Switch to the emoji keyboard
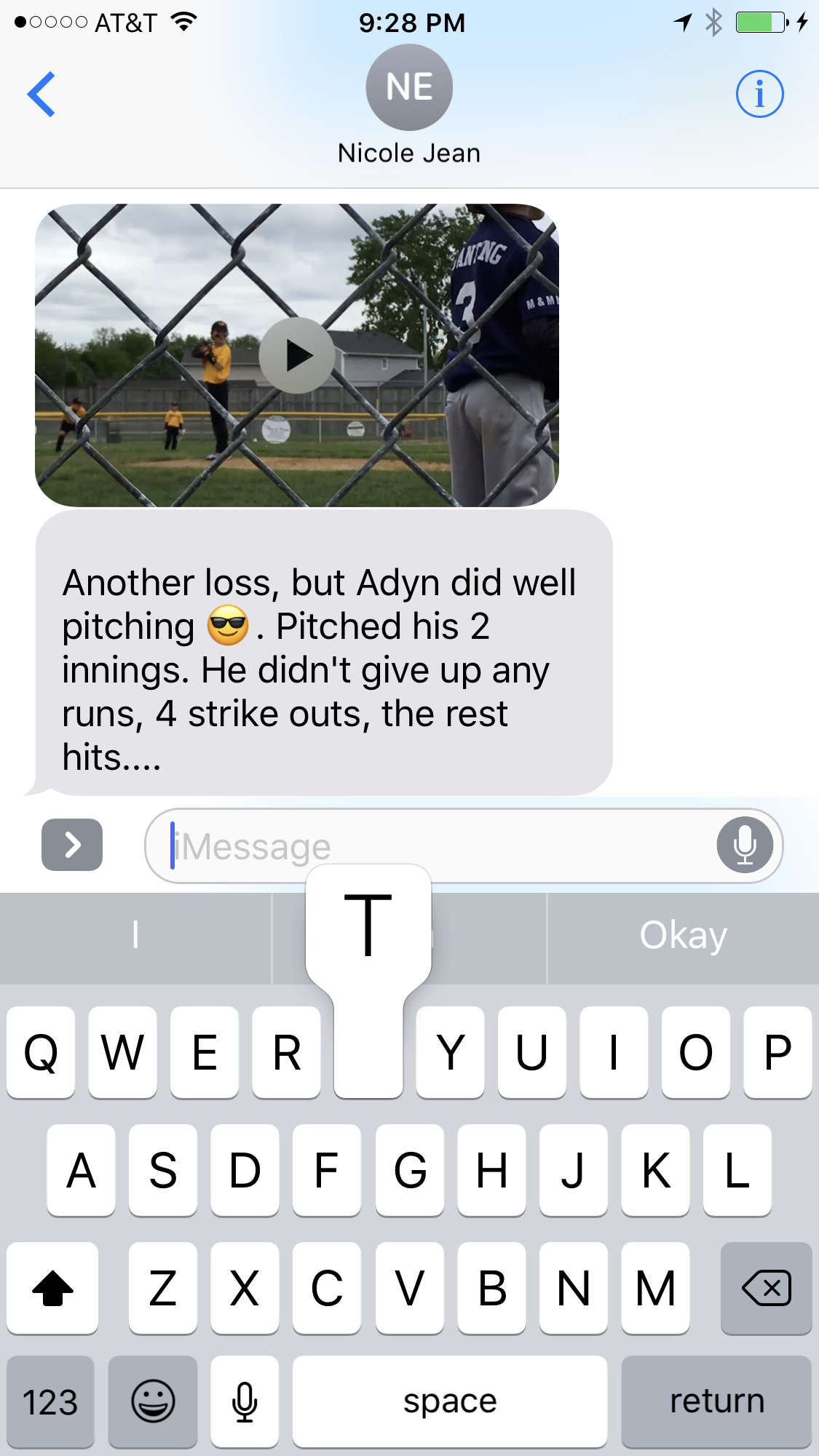The width and height of the screenshot is (819, 1456). point(153,1401)
